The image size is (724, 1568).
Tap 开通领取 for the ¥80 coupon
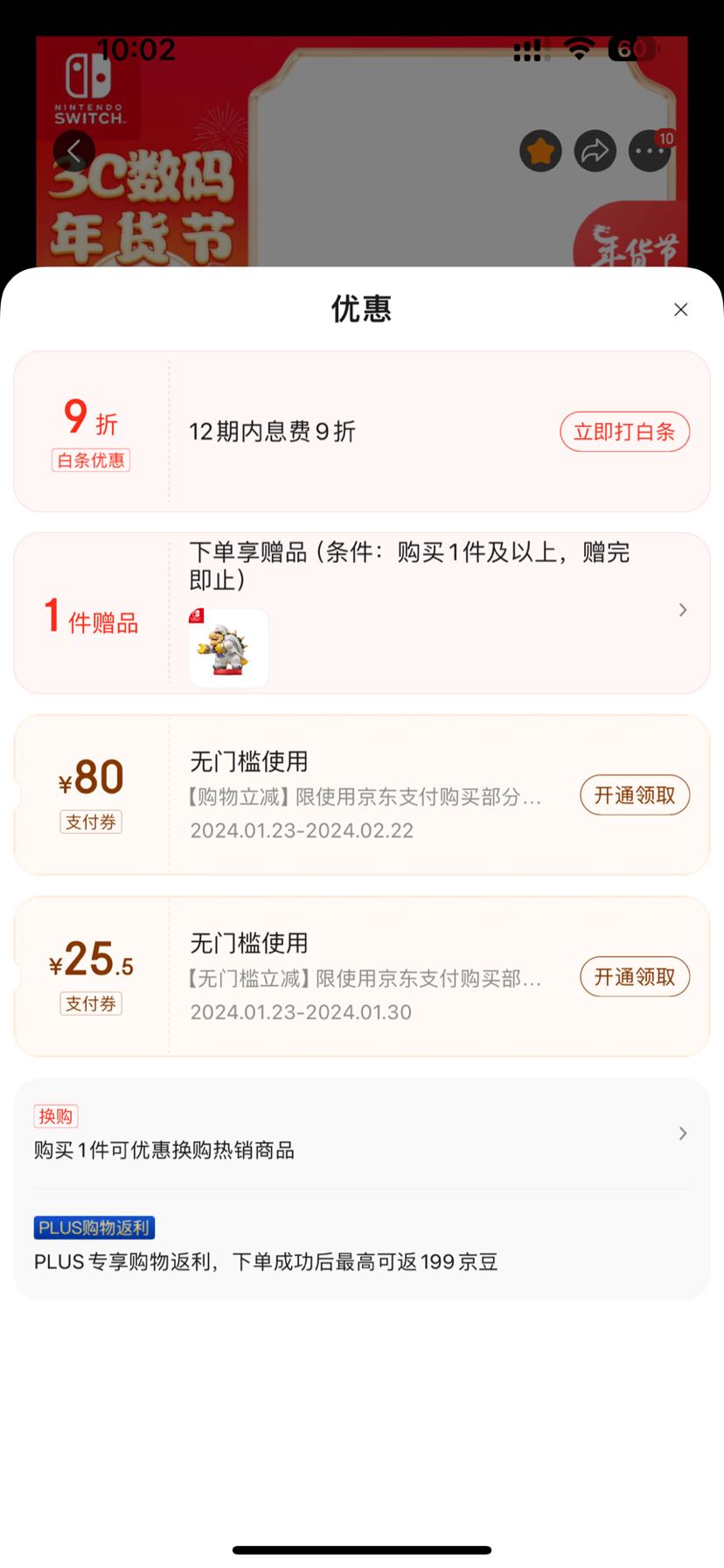(635, 795)
